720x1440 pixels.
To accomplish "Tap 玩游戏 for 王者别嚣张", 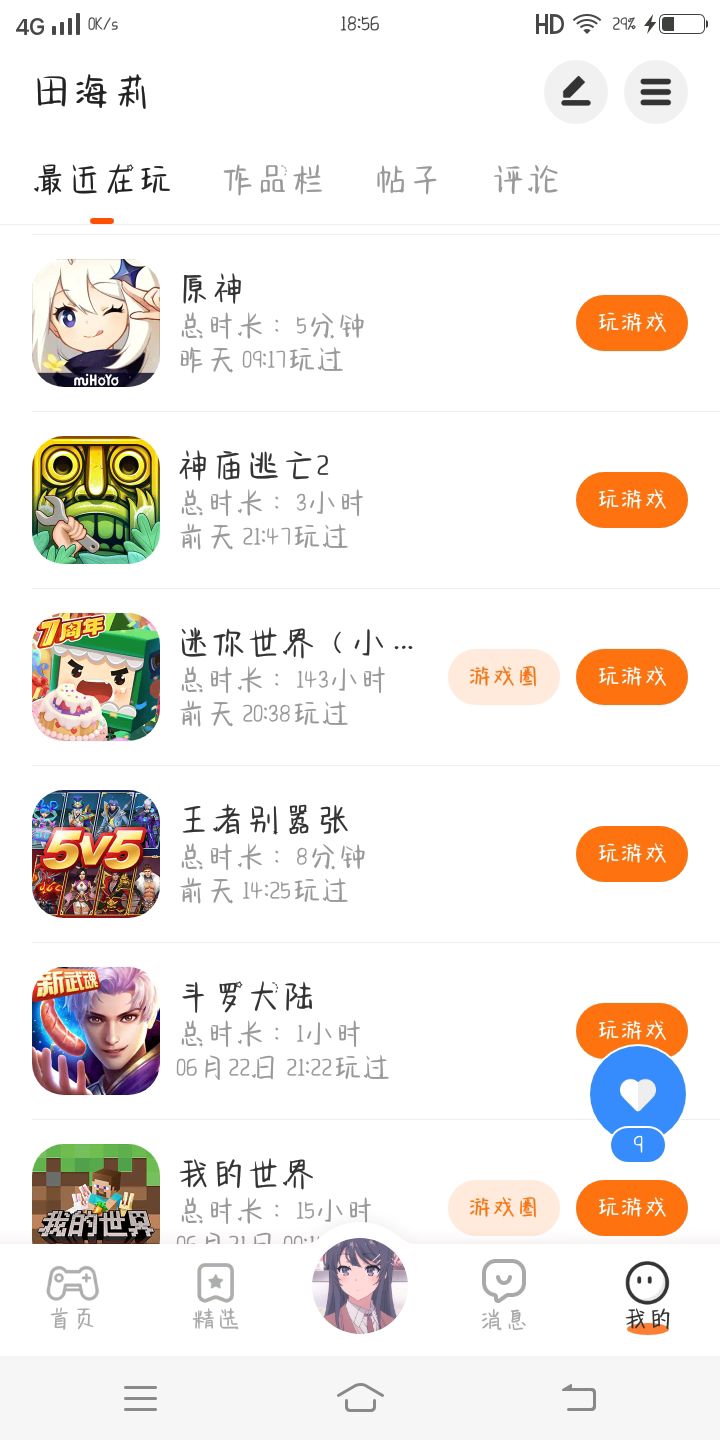I will (631, 854).
